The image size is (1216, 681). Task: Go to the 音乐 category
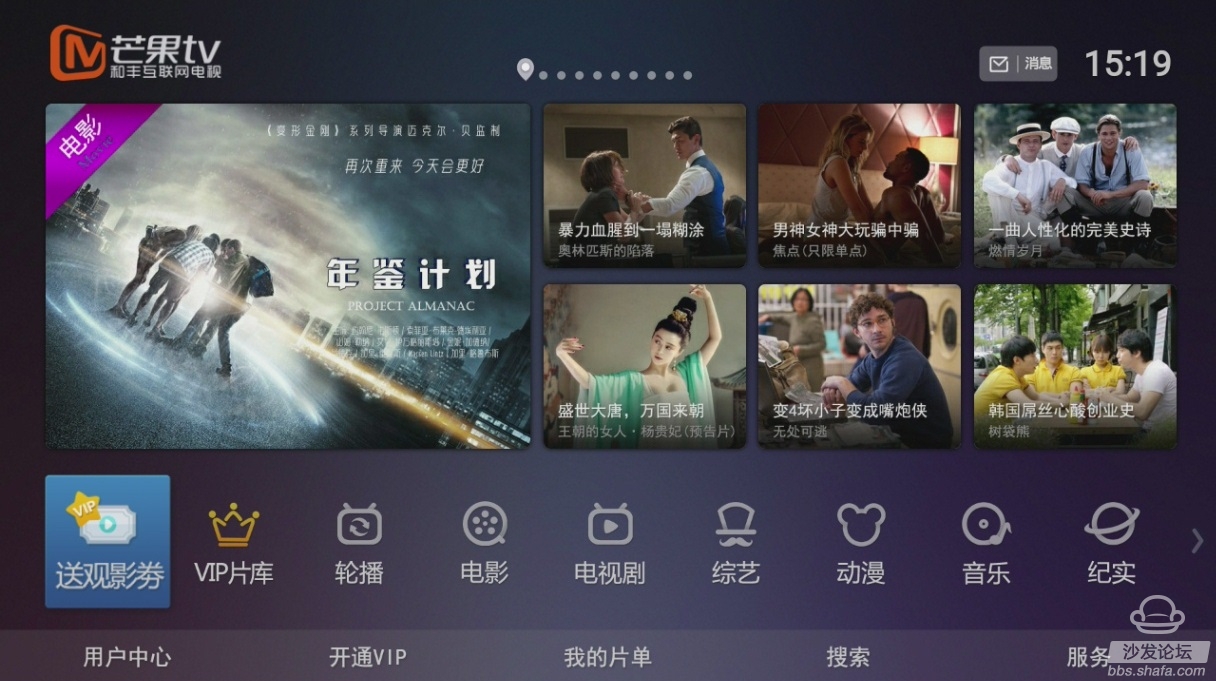pyautogui.click(x=986, y=545)
